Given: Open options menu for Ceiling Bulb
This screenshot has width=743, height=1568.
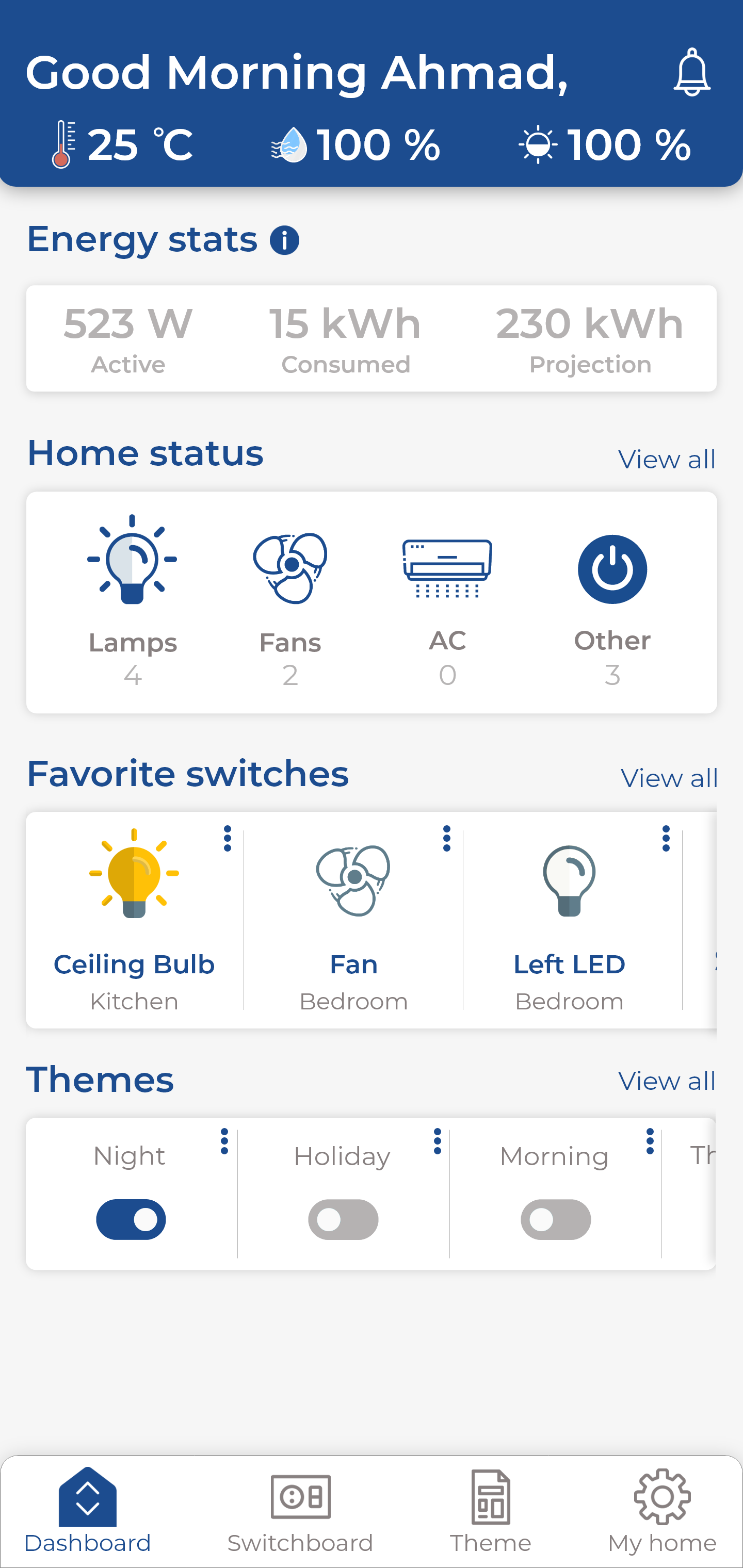Looking at the screenshot, I should click(228, 839).
